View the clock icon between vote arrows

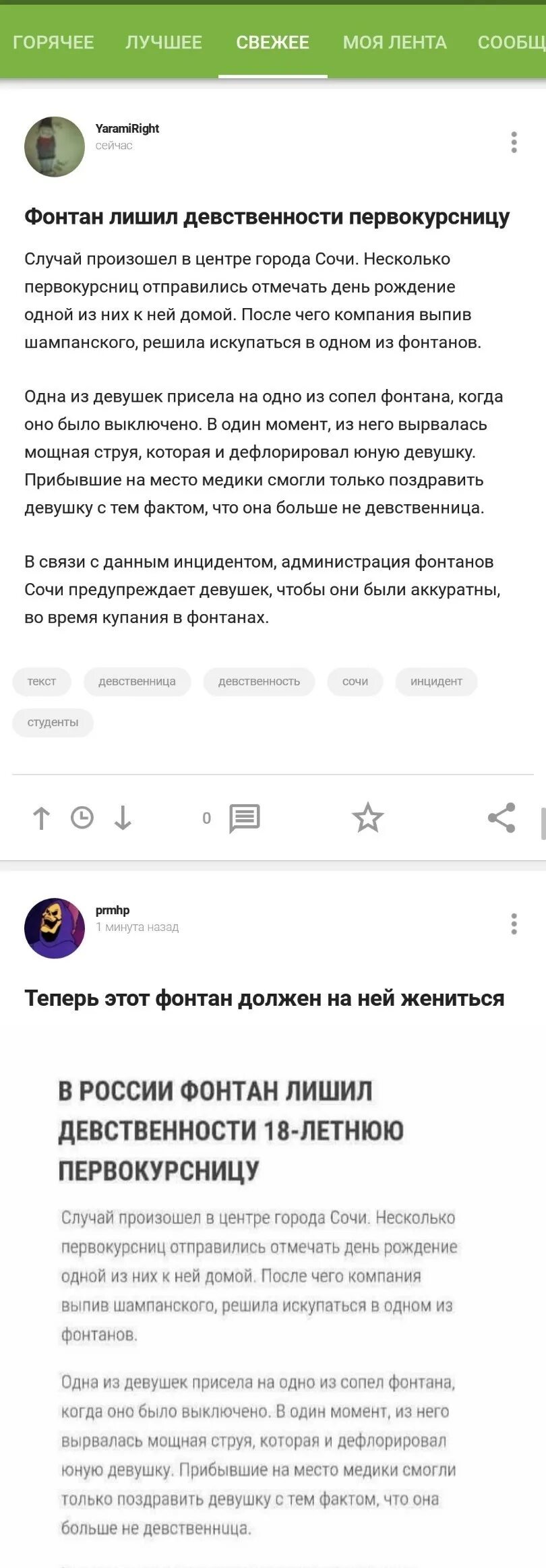[82, 818]
